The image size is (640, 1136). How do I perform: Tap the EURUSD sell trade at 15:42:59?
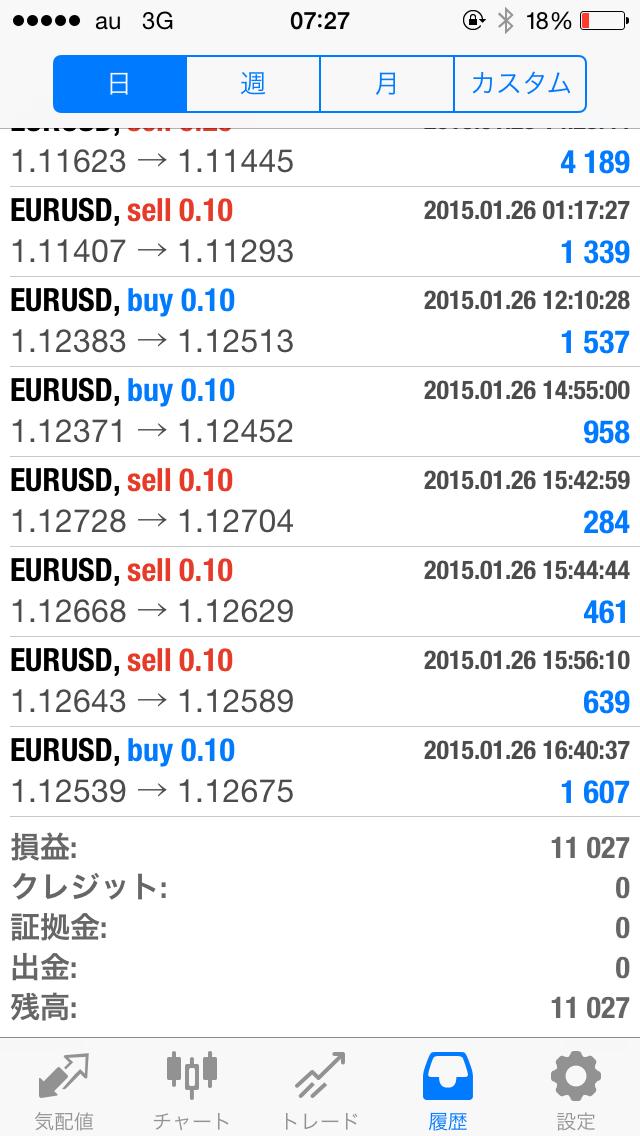320,501
